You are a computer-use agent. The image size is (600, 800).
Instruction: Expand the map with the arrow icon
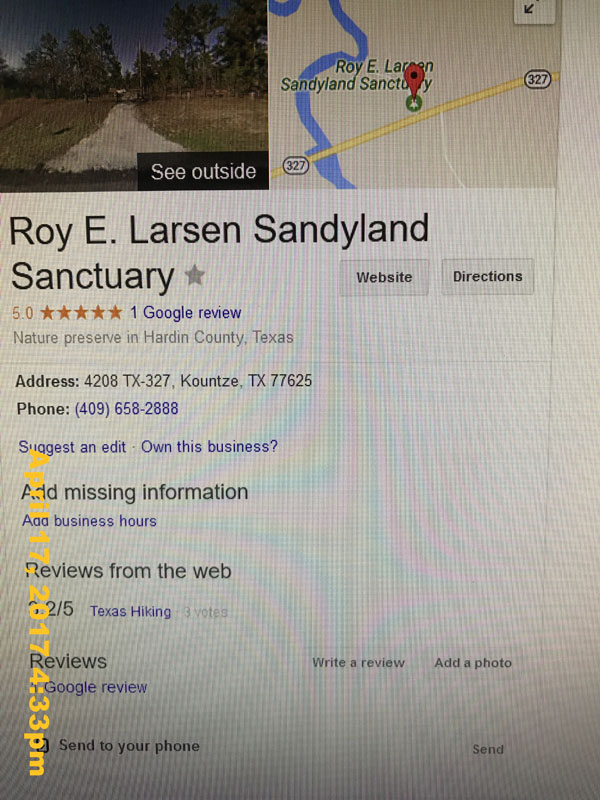click(x=531, y=8)
